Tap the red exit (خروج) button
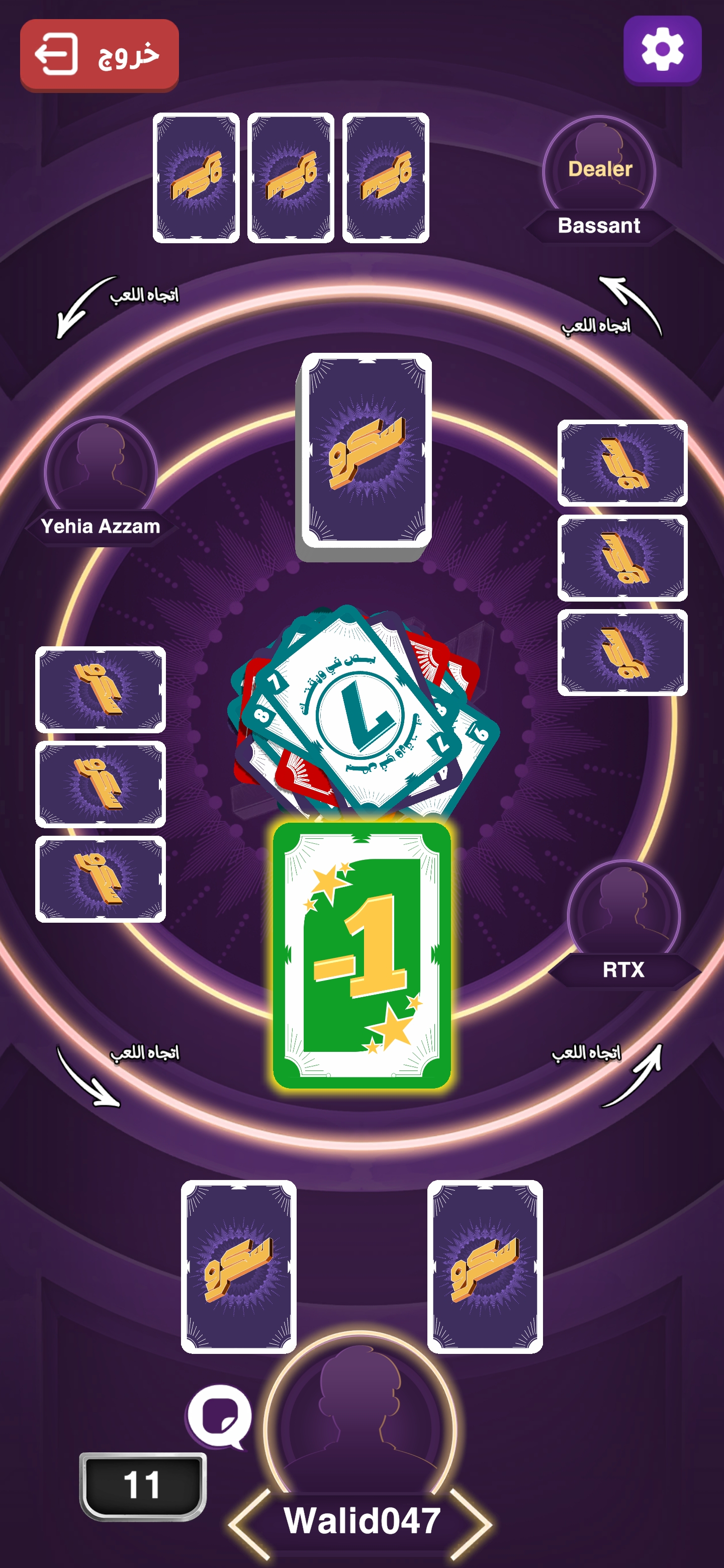 point(99,55)
